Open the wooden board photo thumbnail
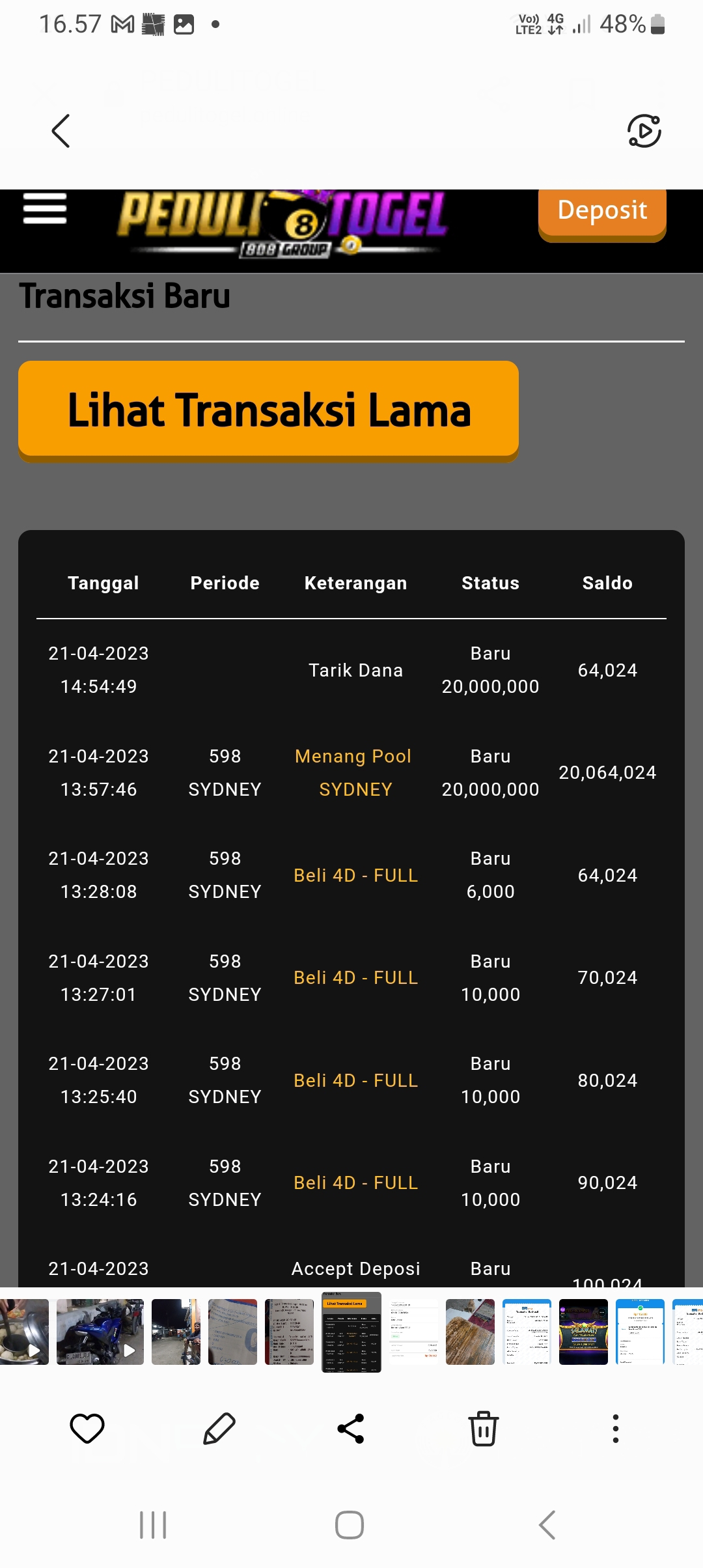703x1568 pixels. tap(470, 1332)
